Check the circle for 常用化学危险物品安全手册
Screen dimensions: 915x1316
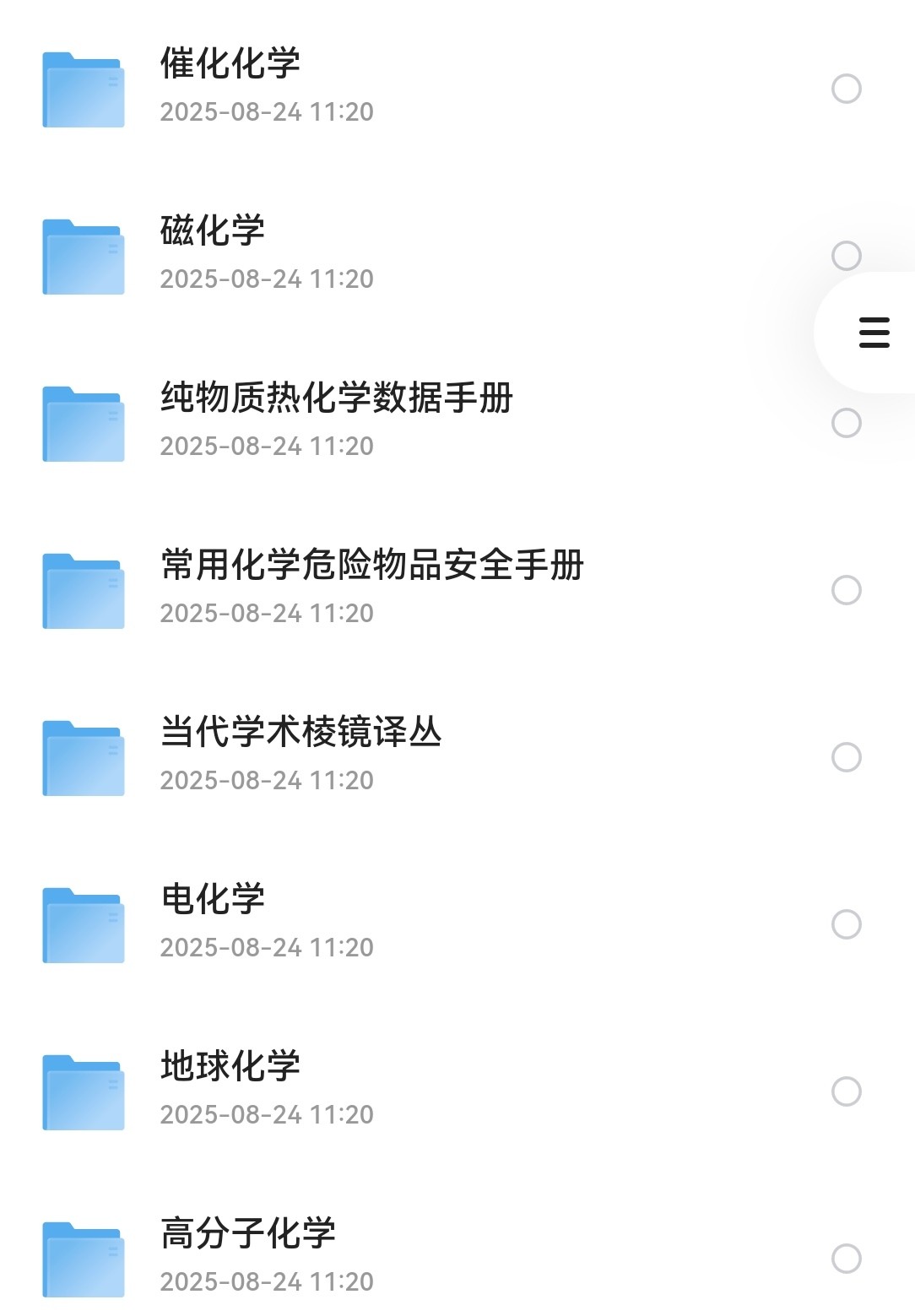click(847, 590)
